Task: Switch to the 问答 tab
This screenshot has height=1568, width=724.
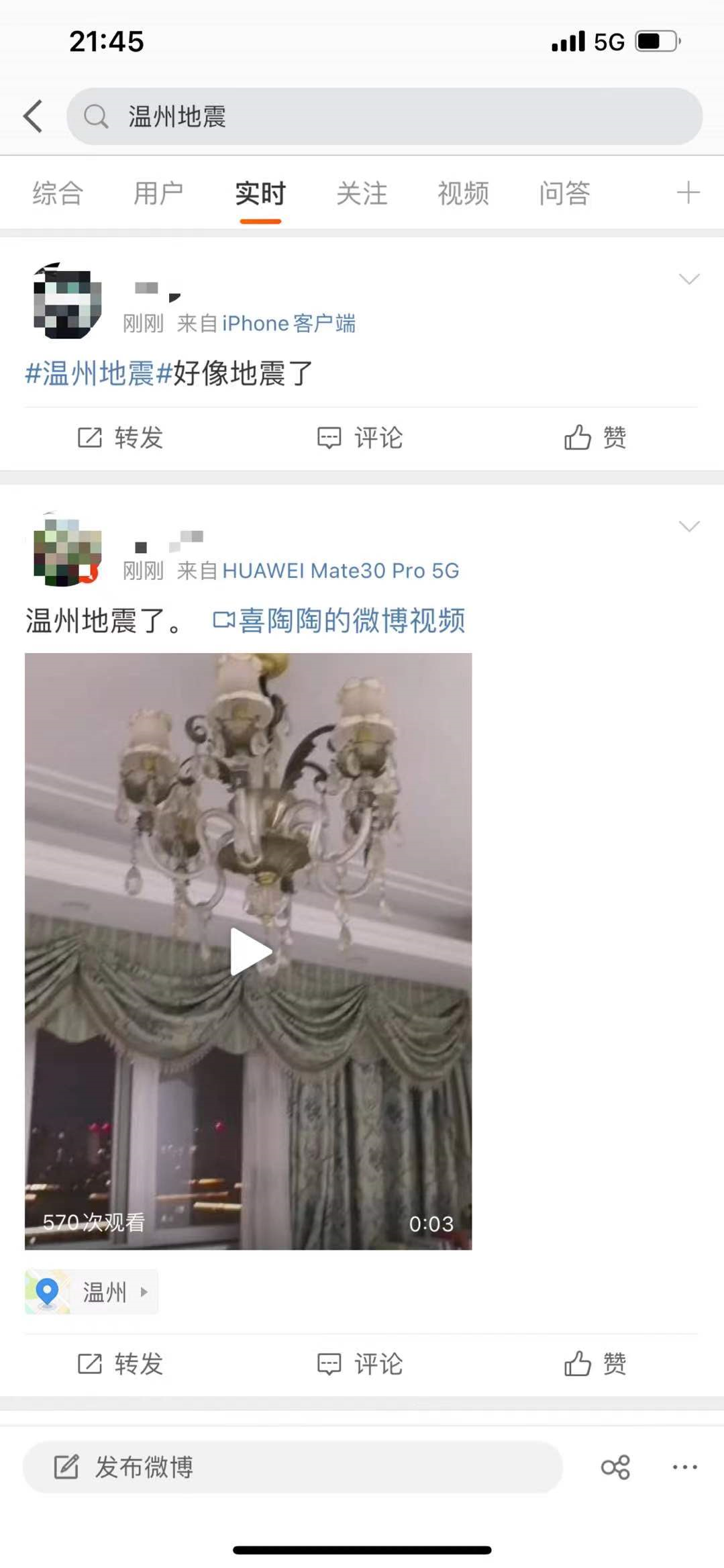Action: [564, 193]
